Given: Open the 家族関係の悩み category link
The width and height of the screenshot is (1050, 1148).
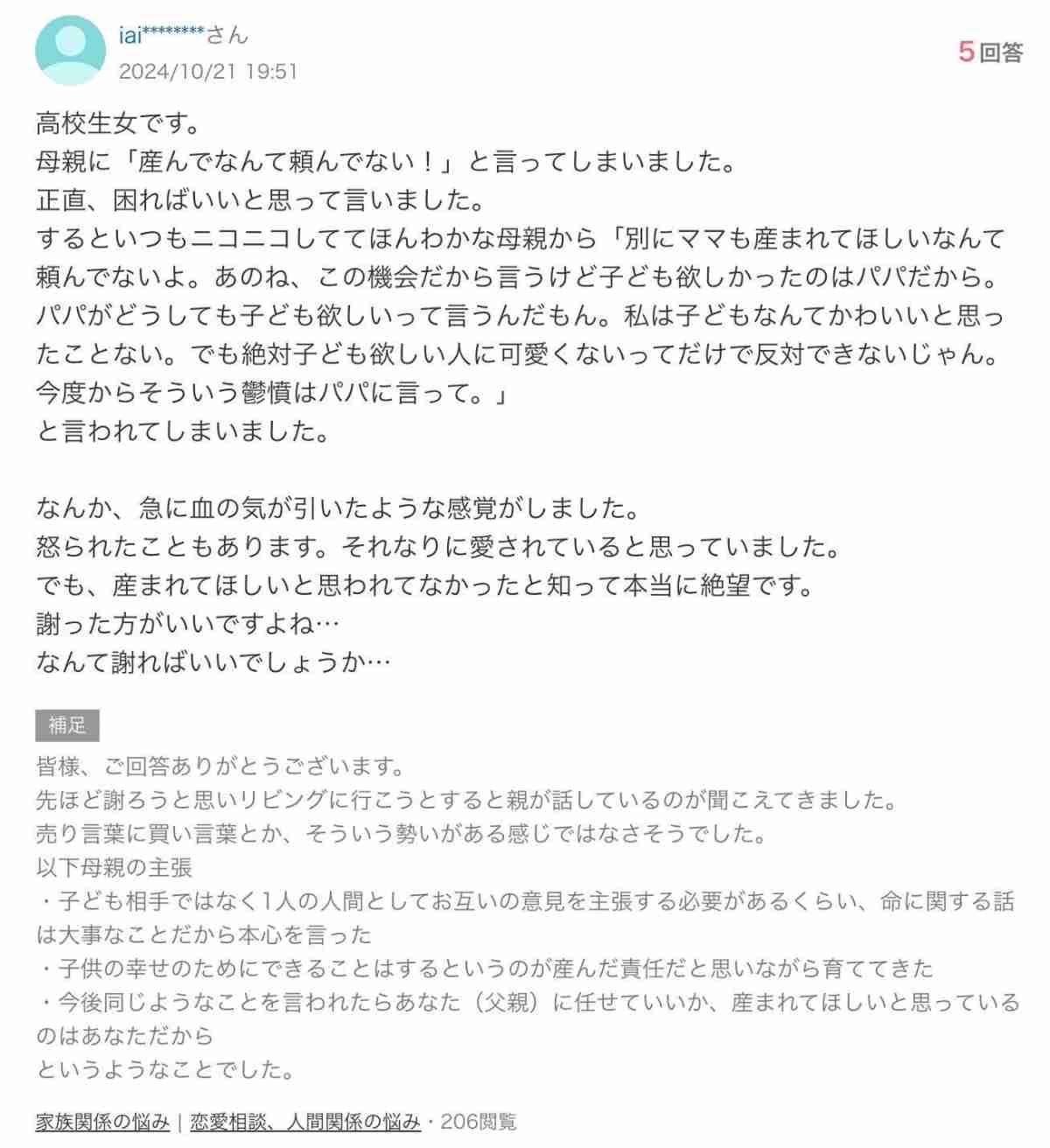Looking at the screenshot, I should pyautogui.click(x=102, y=1121).
